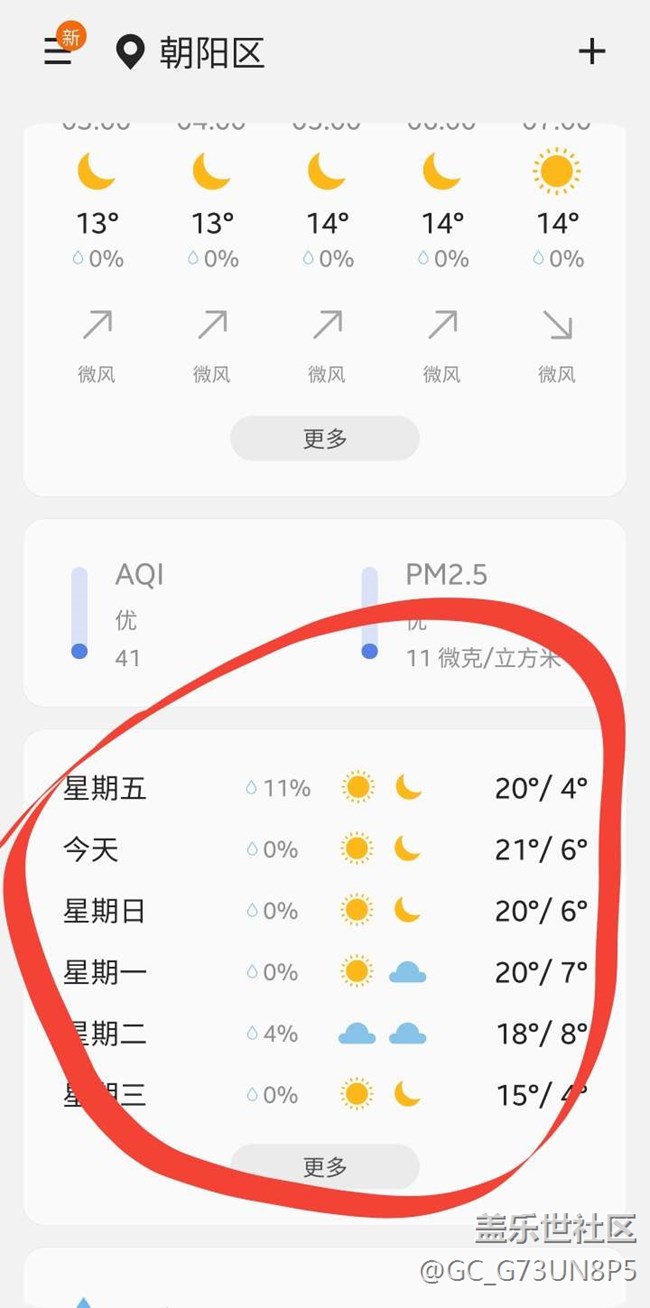Open the AQI air quality card
Viewport: 650px width, 1308px height.
(x=325, y=613)
